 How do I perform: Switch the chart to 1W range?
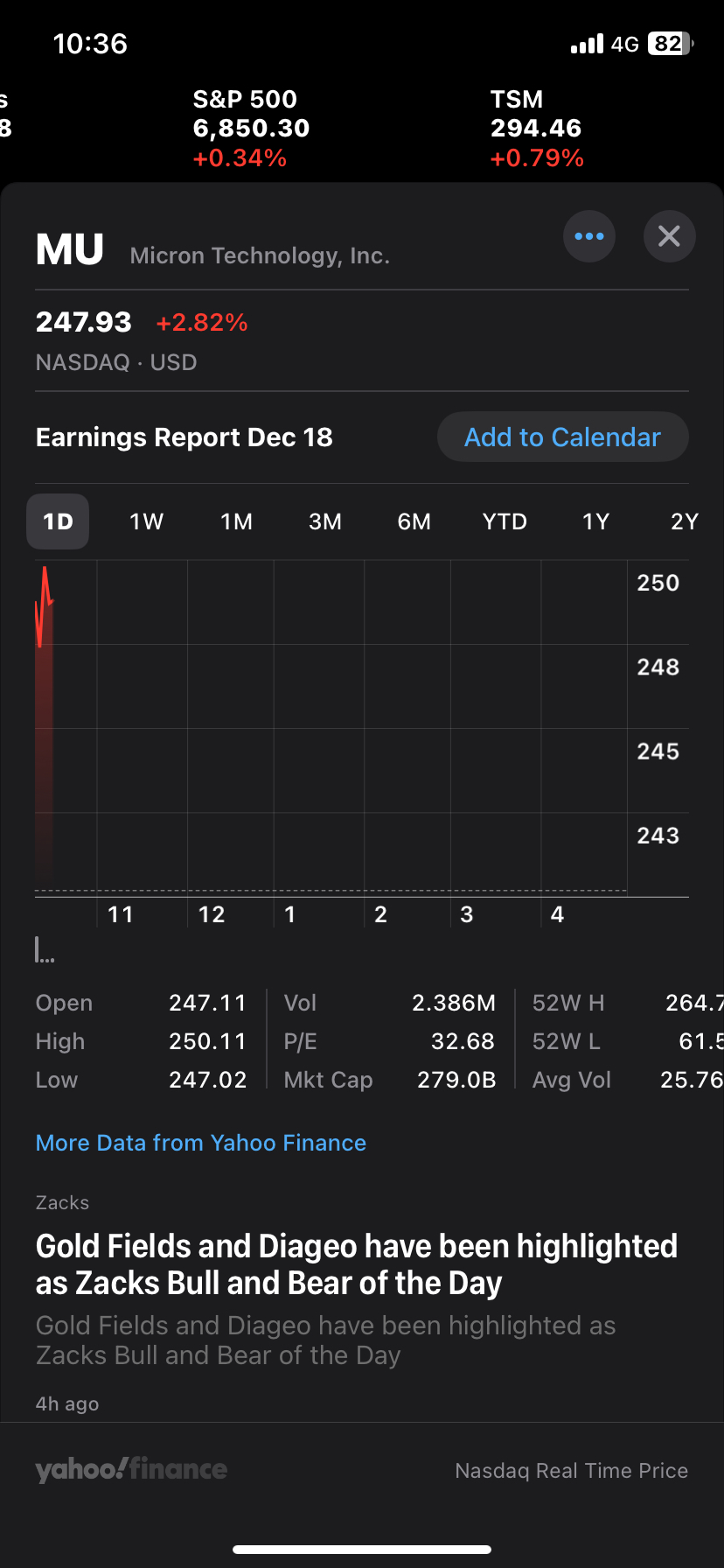147,521
